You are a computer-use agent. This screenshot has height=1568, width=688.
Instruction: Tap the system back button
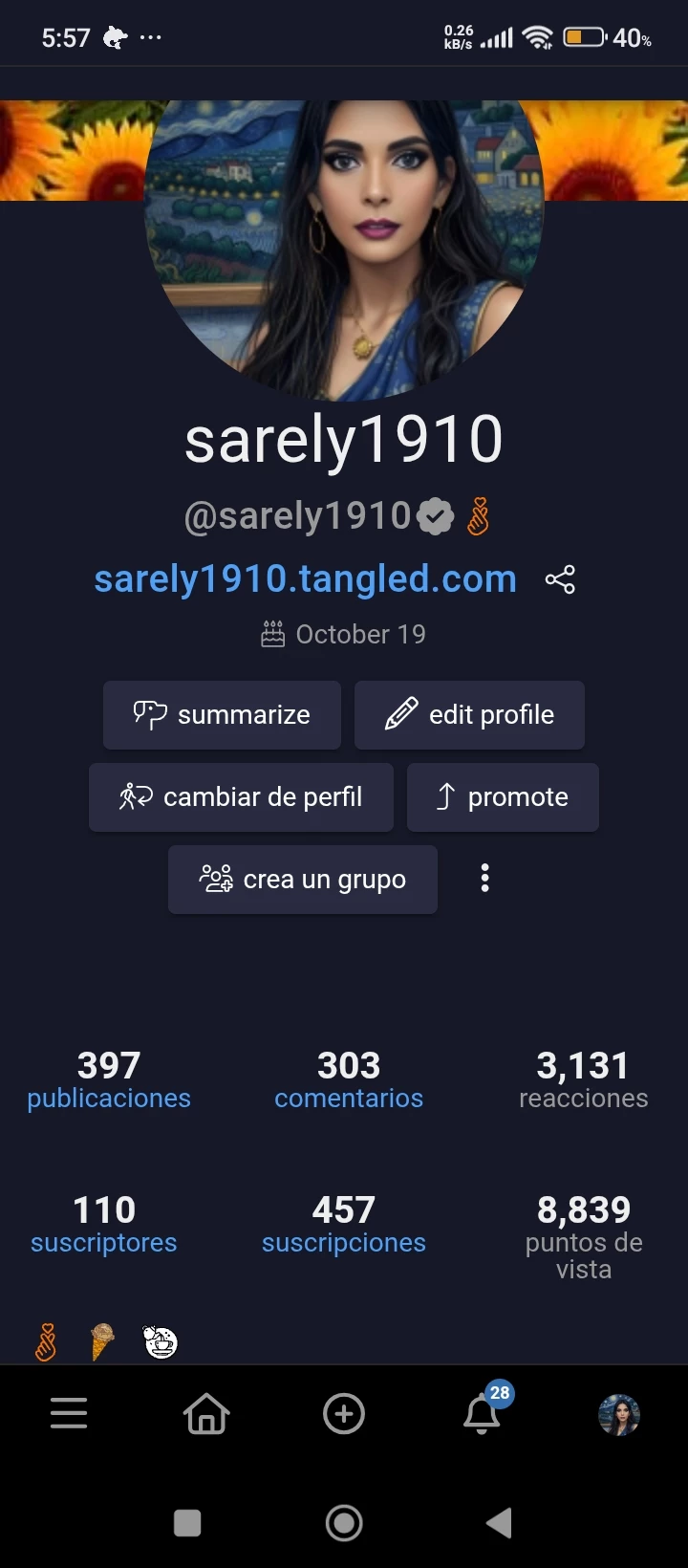(499, 1522)
